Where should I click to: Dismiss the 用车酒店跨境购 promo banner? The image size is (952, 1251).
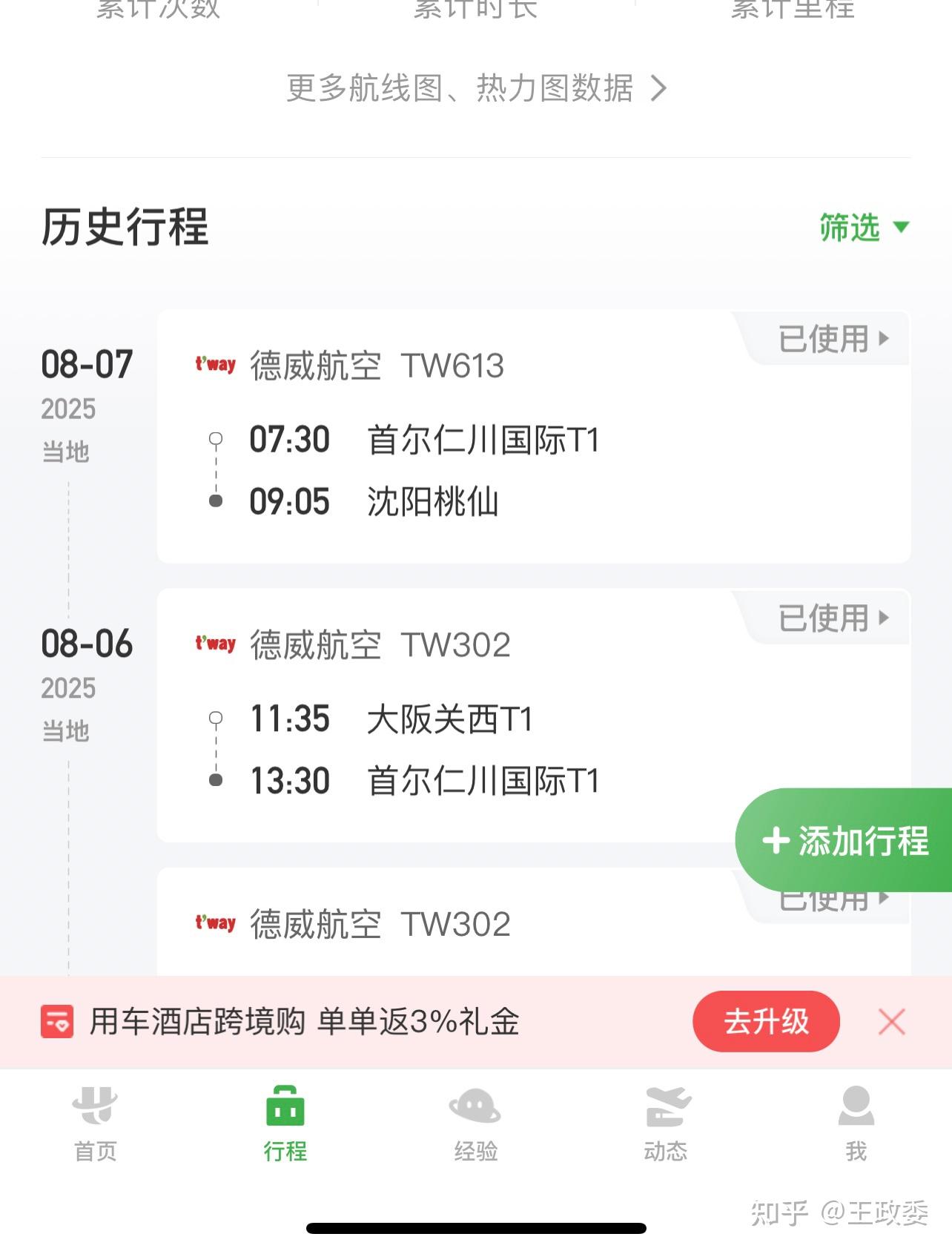[891, 1022]
